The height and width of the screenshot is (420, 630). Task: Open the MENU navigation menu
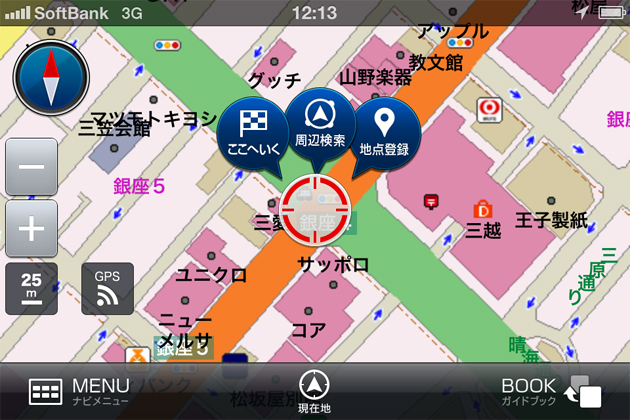[x=80, y=391]
